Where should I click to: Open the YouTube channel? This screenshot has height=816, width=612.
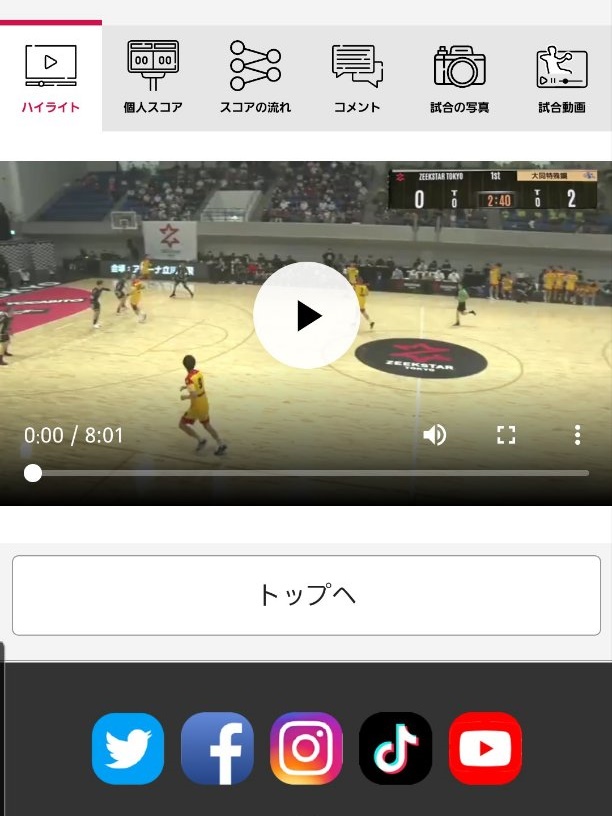(485, 748)
